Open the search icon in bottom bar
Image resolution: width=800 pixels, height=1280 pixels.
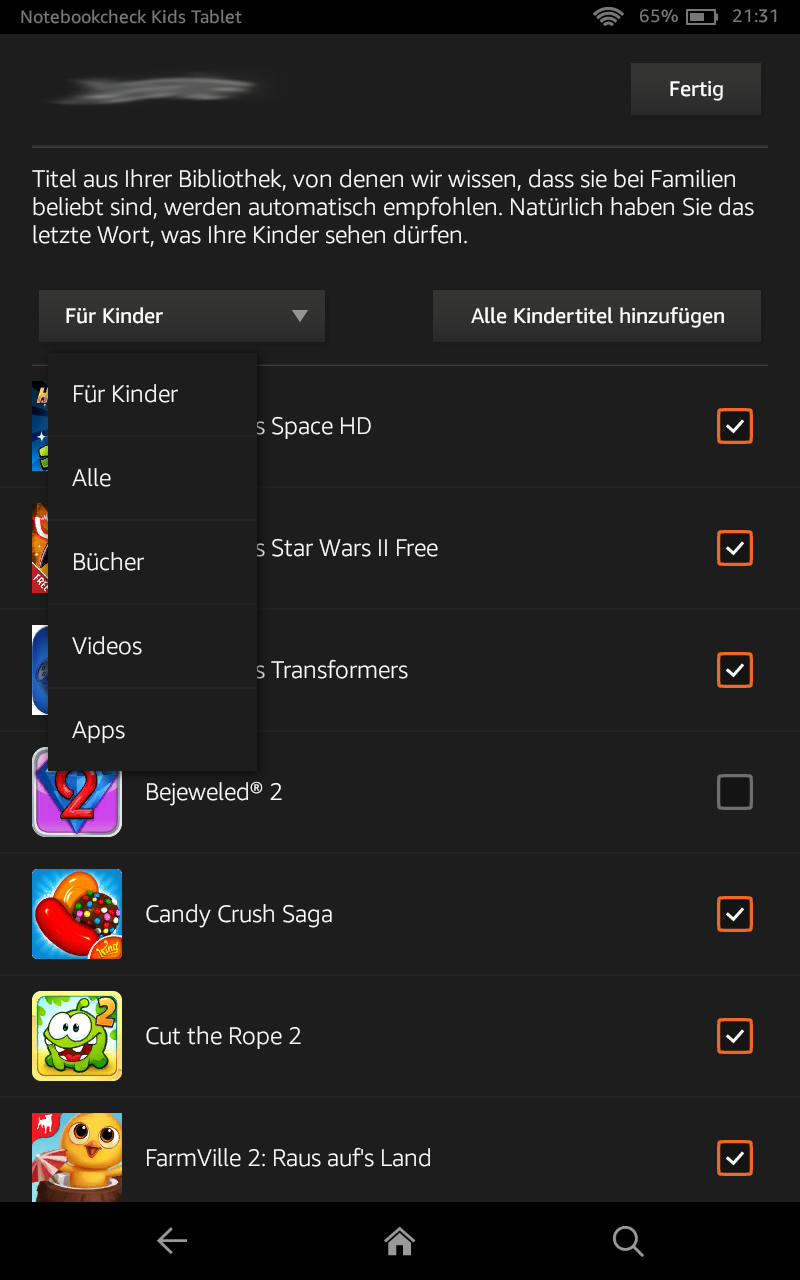click(x=628, y=1241)
